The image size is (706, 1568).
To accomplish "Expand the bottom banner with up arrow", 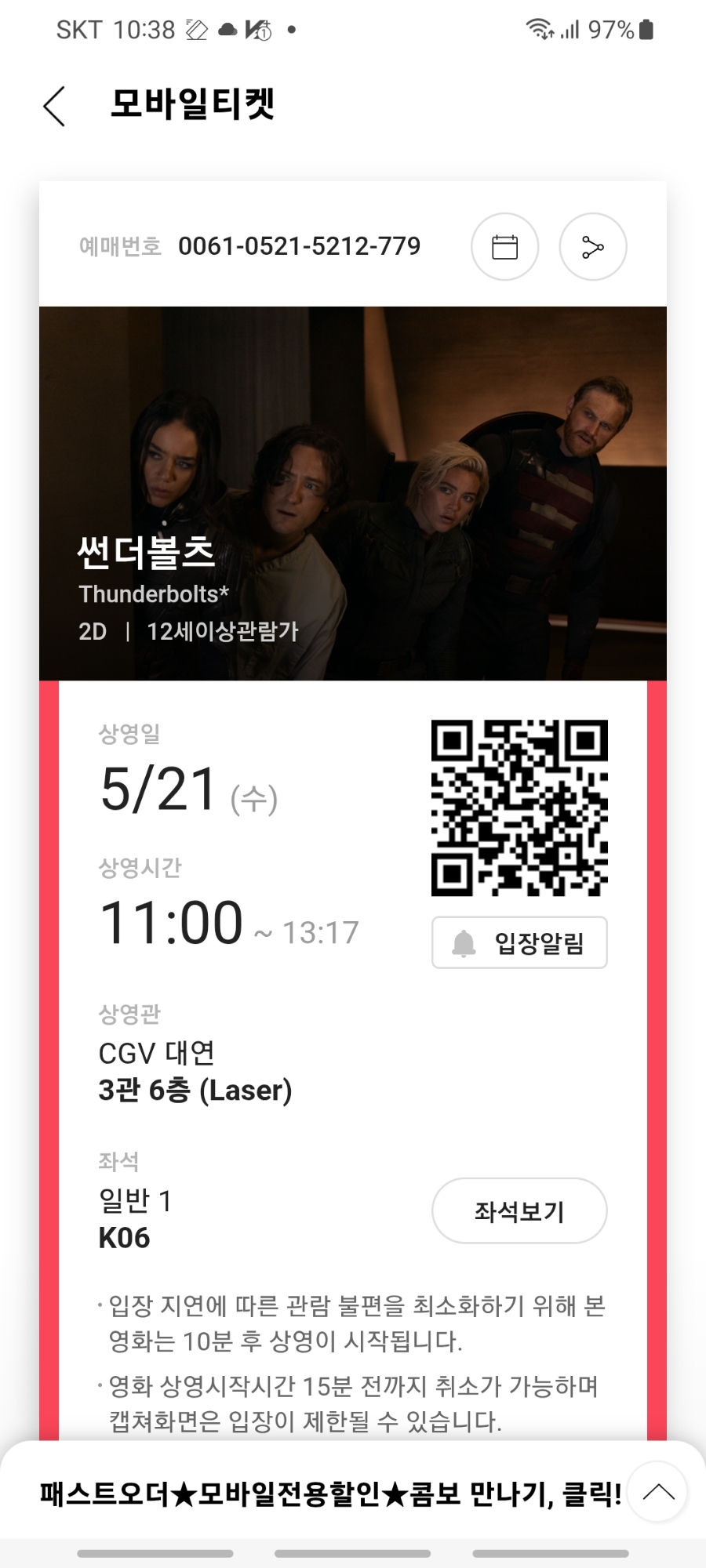I will 658,1492.
